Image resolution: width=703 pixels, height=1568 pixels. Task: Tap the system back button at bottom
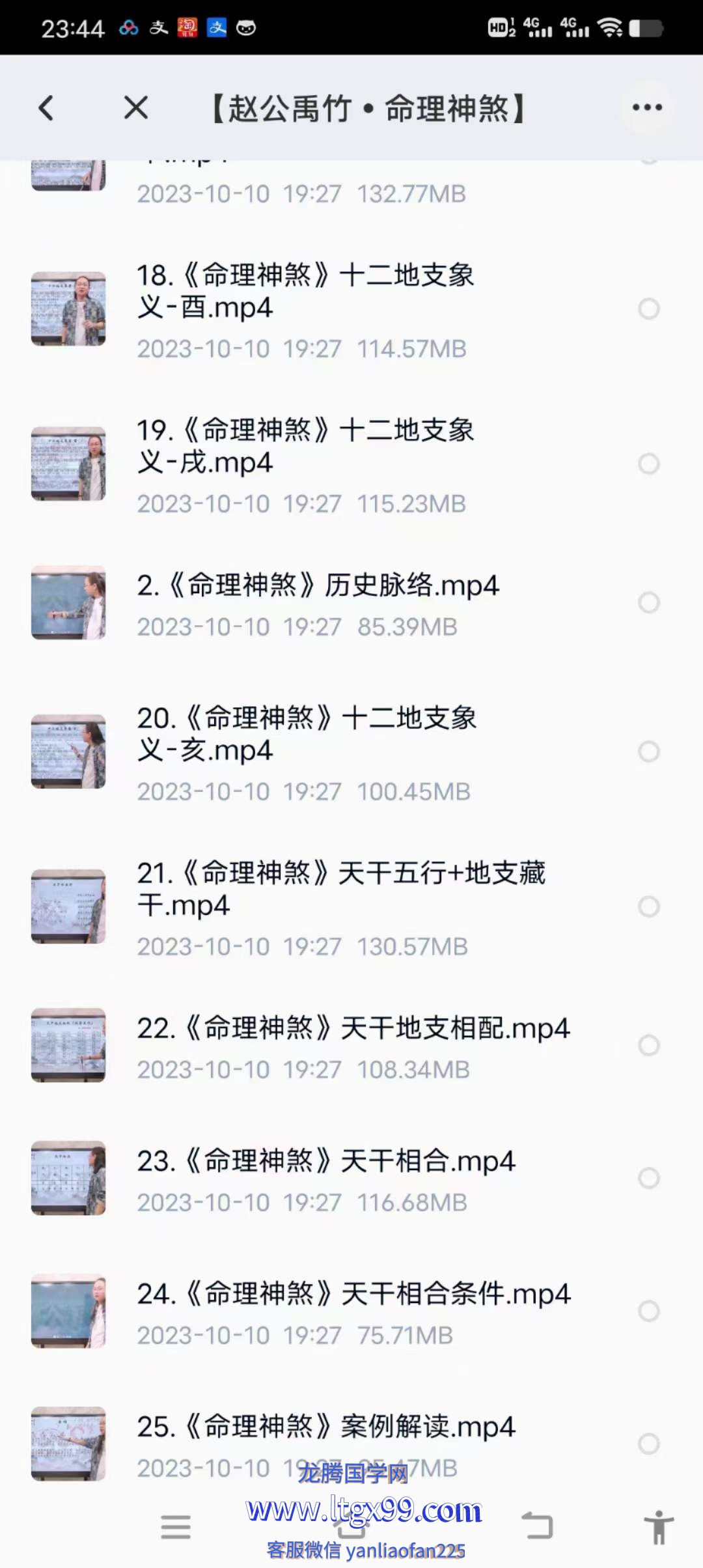tap(538, 1526)
